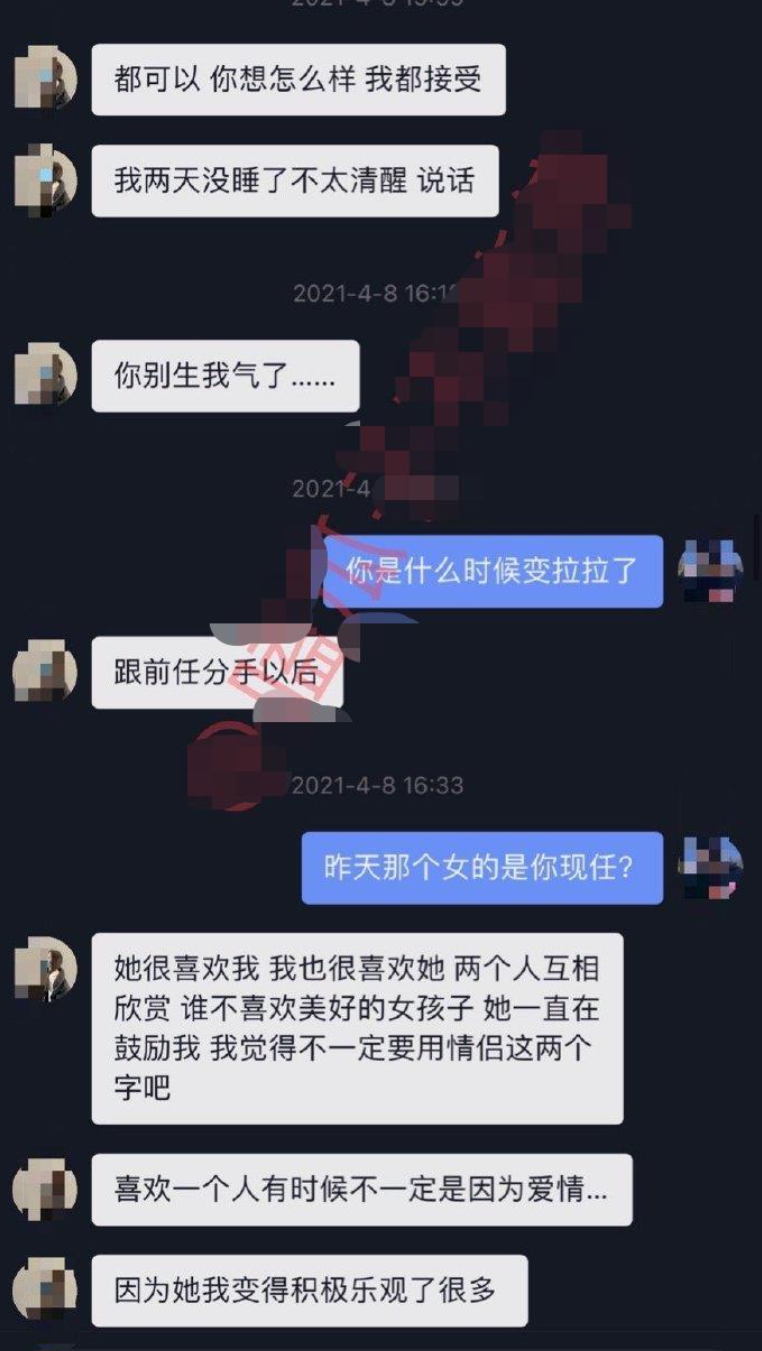View own profile avatar beside '你是什么时候变拉拉了'
The width and height of the screenshot is (762, 1351).
point(710,571)
